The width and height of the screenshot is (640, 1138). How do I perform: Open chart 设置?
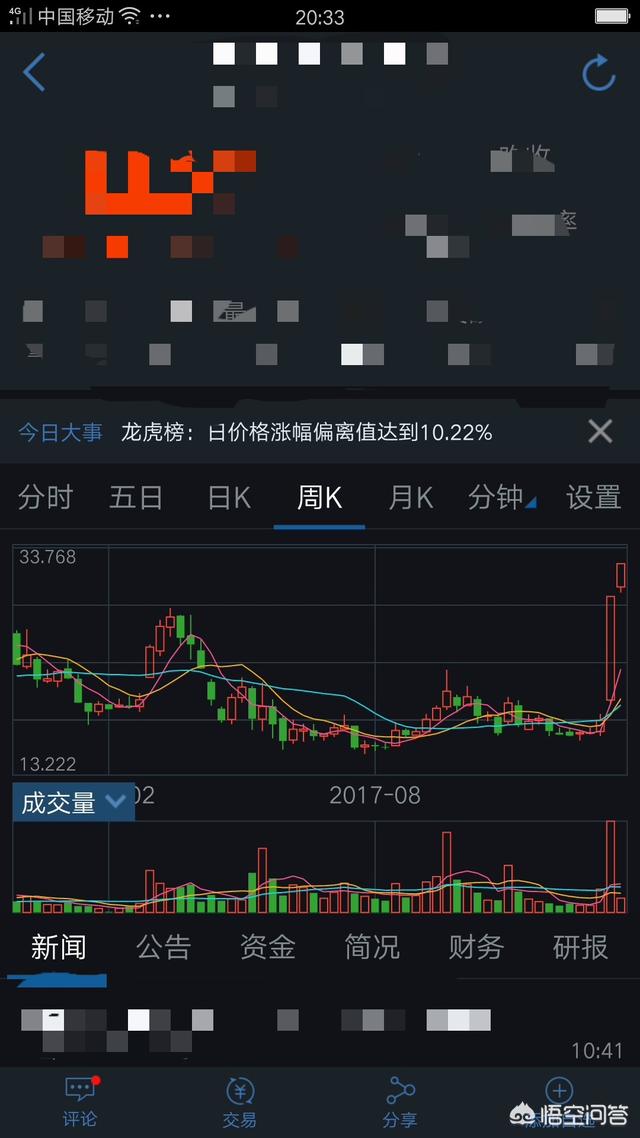click(x=593, y=497)
